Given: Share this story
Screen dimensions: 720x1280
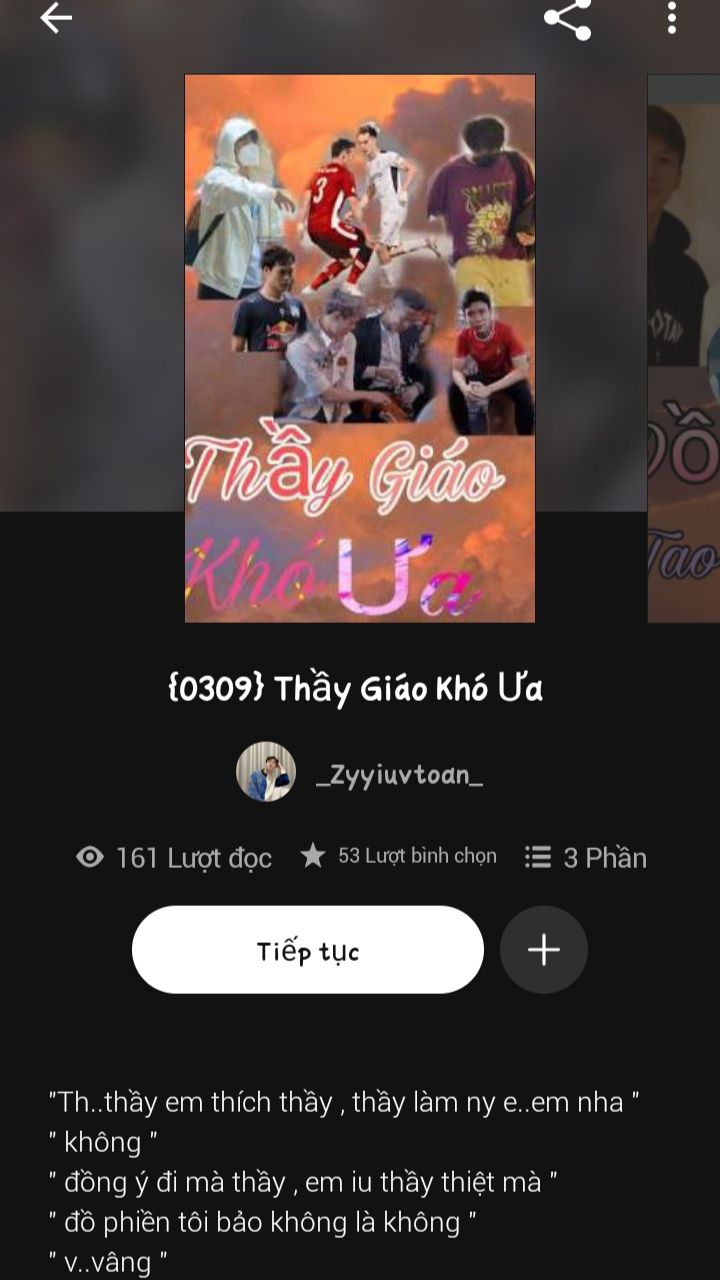Looking at the screenshot, I should coord(567,18).
